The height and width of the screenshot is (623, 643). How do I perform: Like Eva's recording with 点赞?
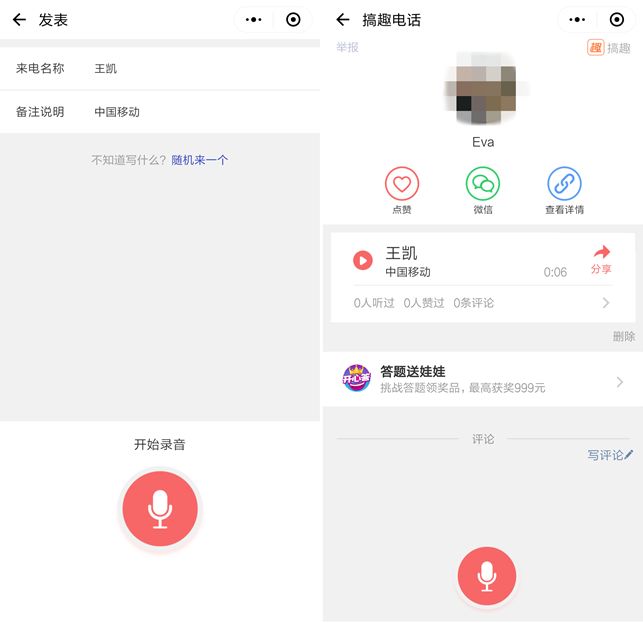pos(402,185)
